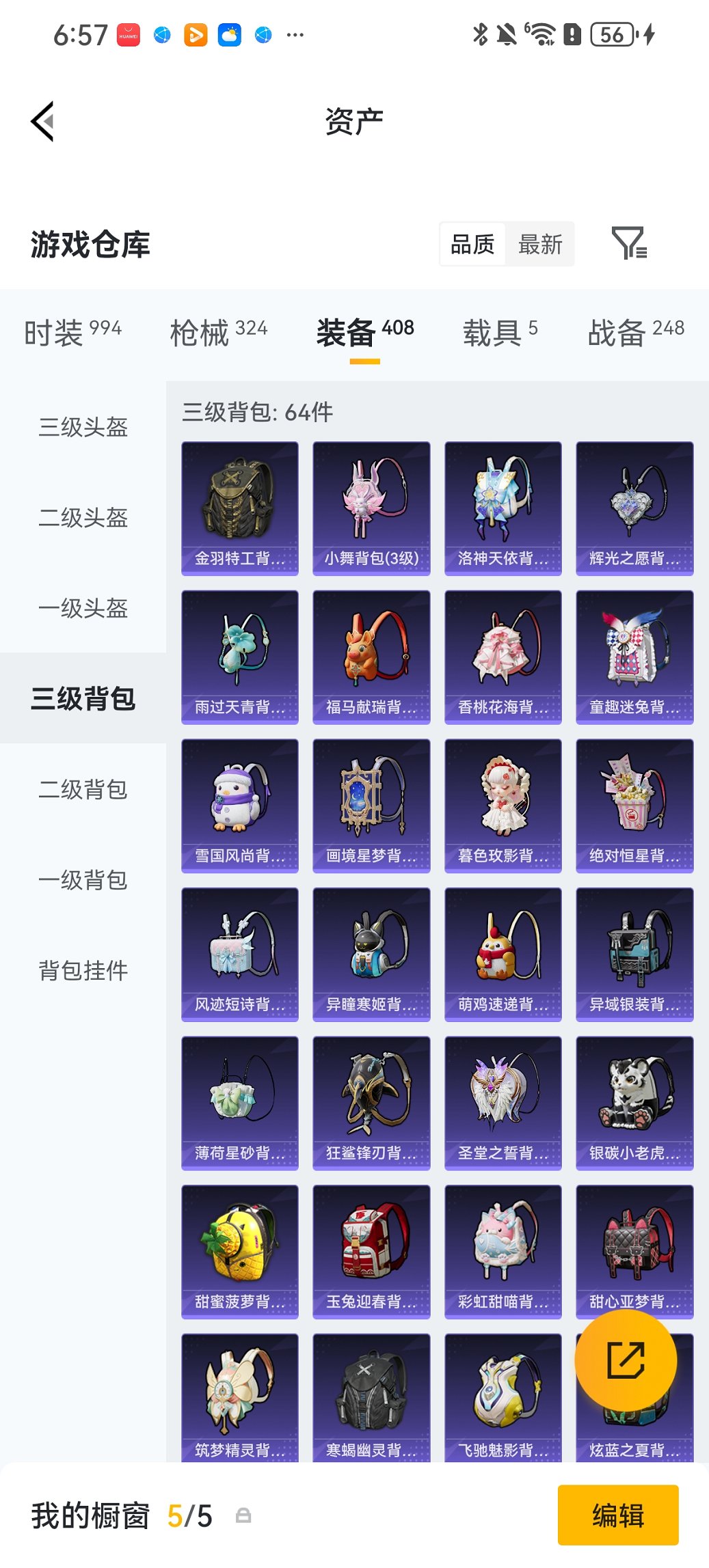Tap the back arrow on 资产 page

[42, 120]
